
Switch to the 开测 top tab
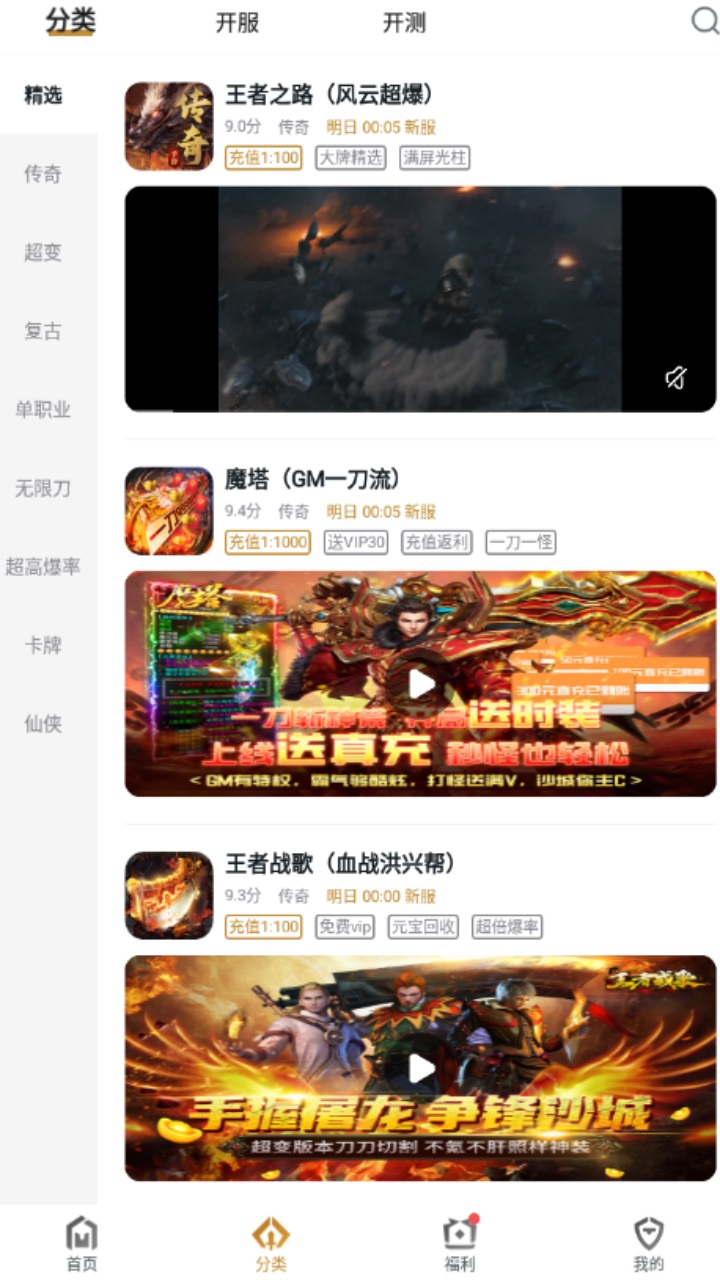coord(404,23)
